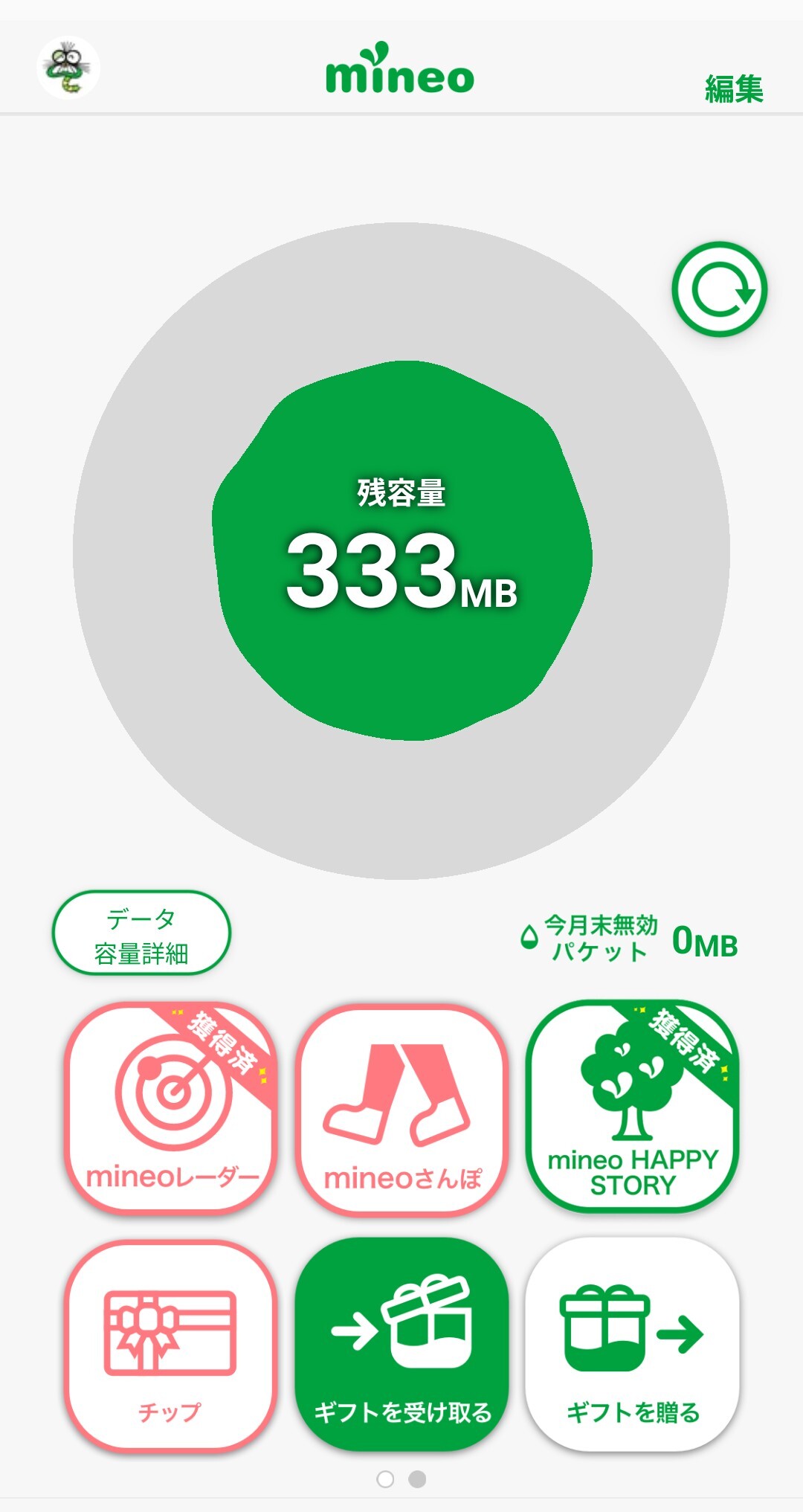Tap 編集 to edit the home layout

tap(733, 89)
